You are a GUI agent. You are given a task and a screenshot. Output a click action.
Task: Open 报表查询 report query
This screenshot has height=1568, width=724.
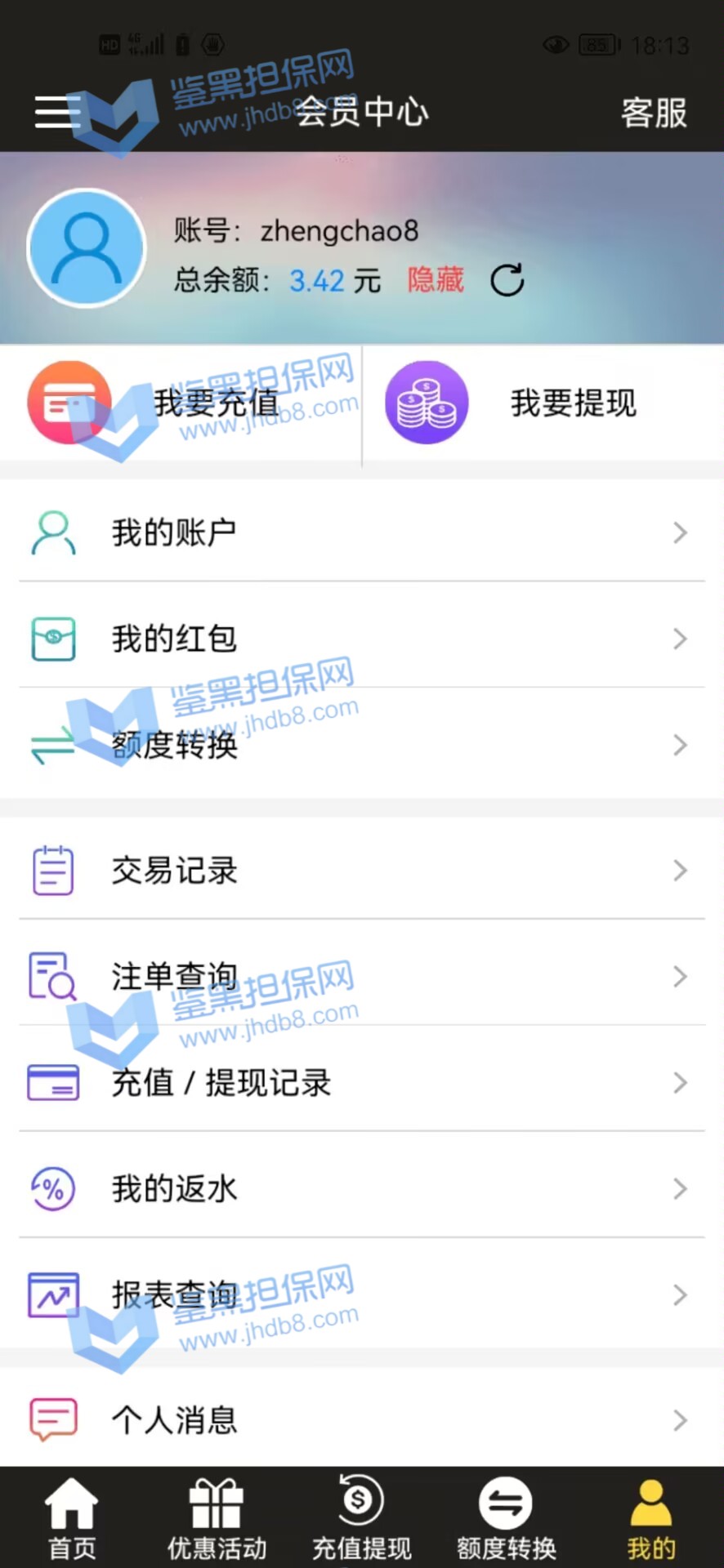(x=361, y=1295)
